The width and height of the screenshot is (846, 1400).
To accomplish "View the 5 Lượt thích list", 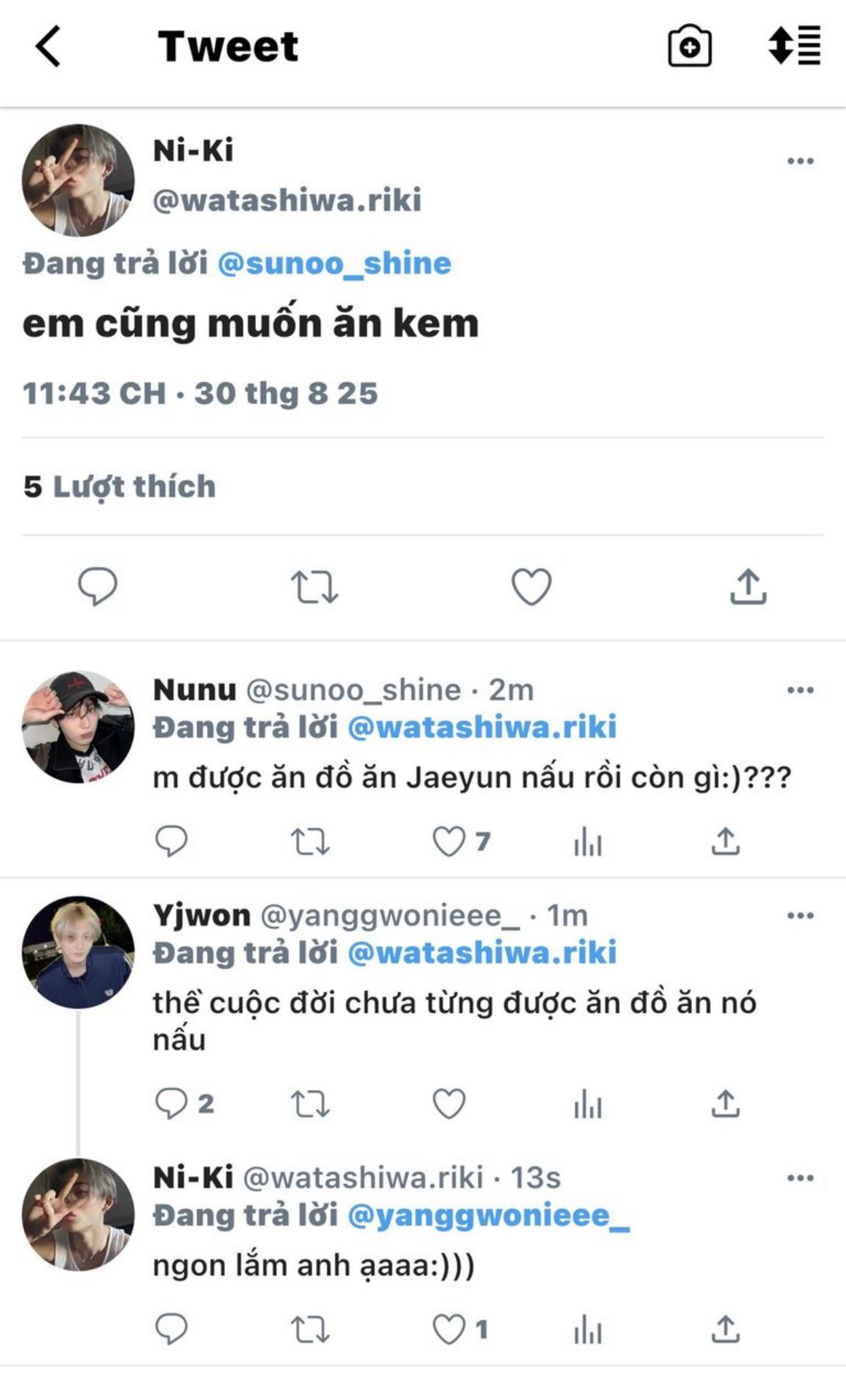I will 120,486.
